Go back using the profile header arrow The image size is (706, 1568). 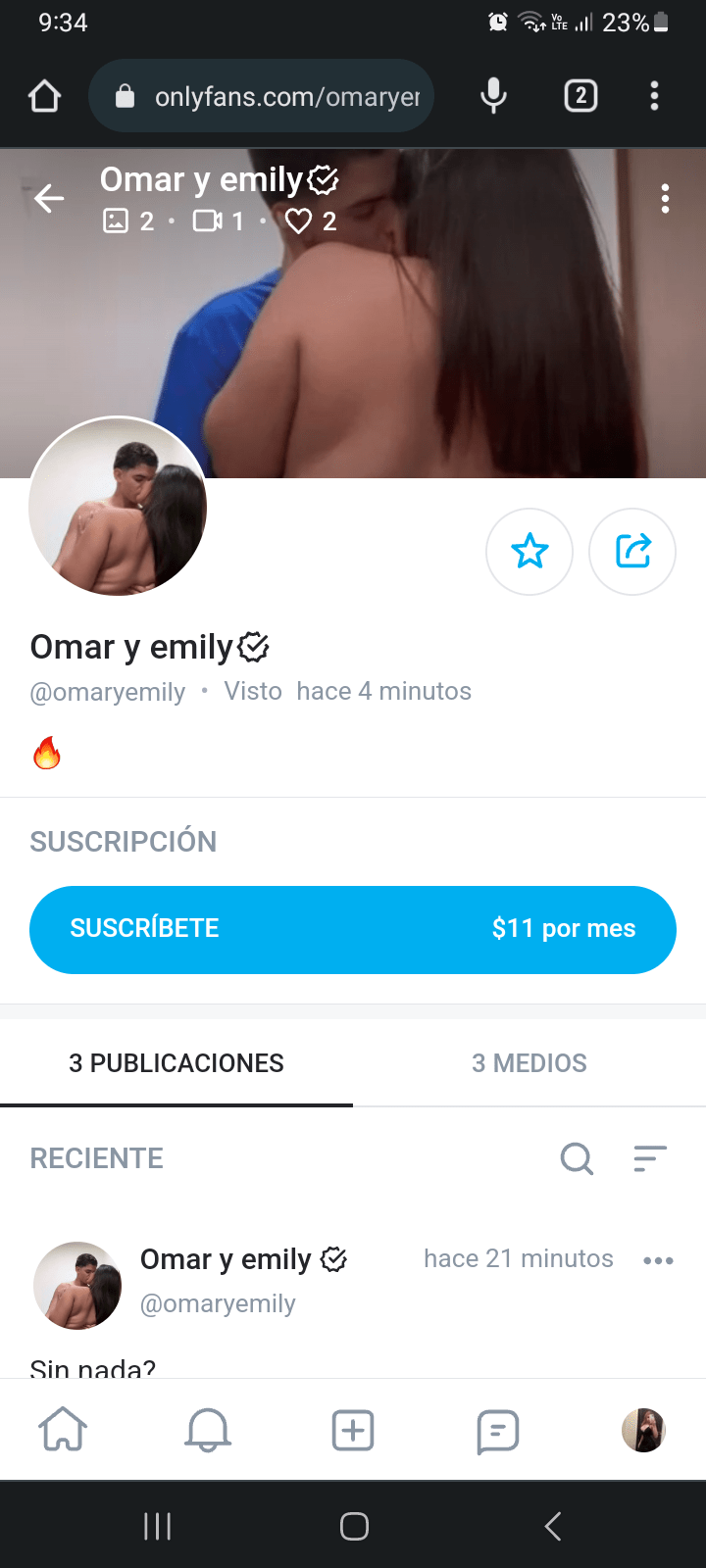(49, 199)
